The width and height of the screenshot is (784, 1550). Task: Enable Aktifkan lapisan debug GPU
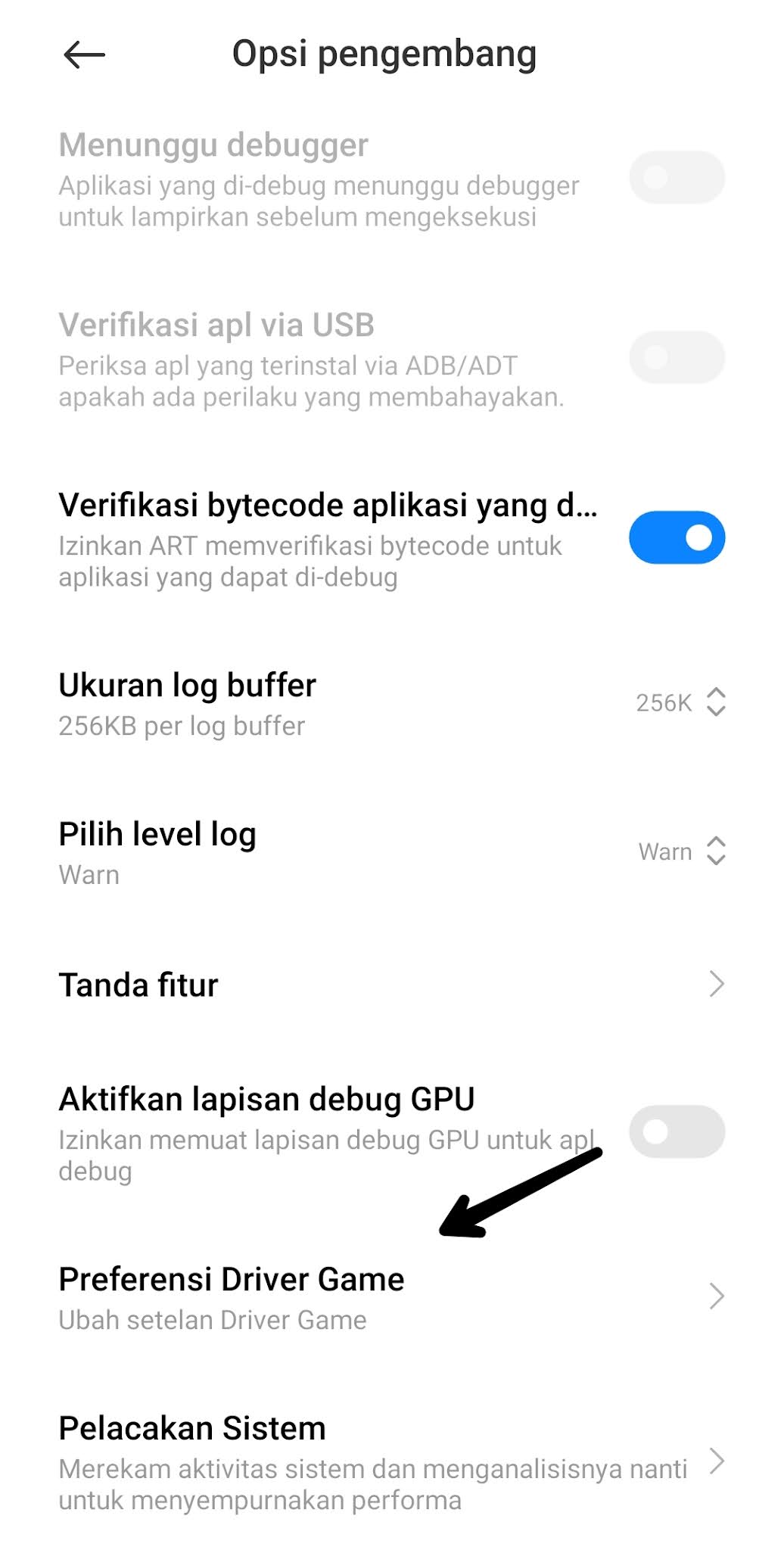point(677,1131)
